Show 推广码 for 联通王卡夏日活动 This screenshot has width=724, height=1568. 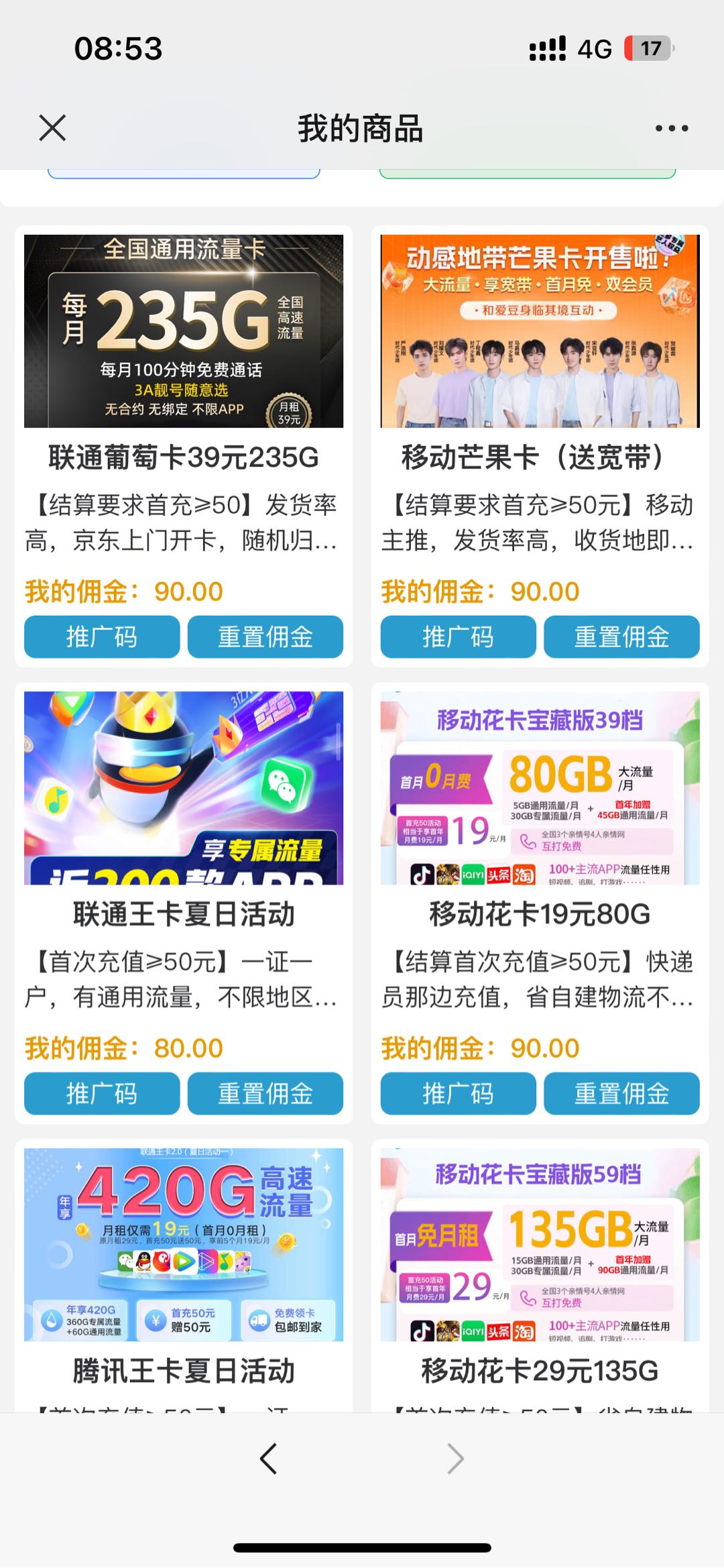[x=102, y=1093]
